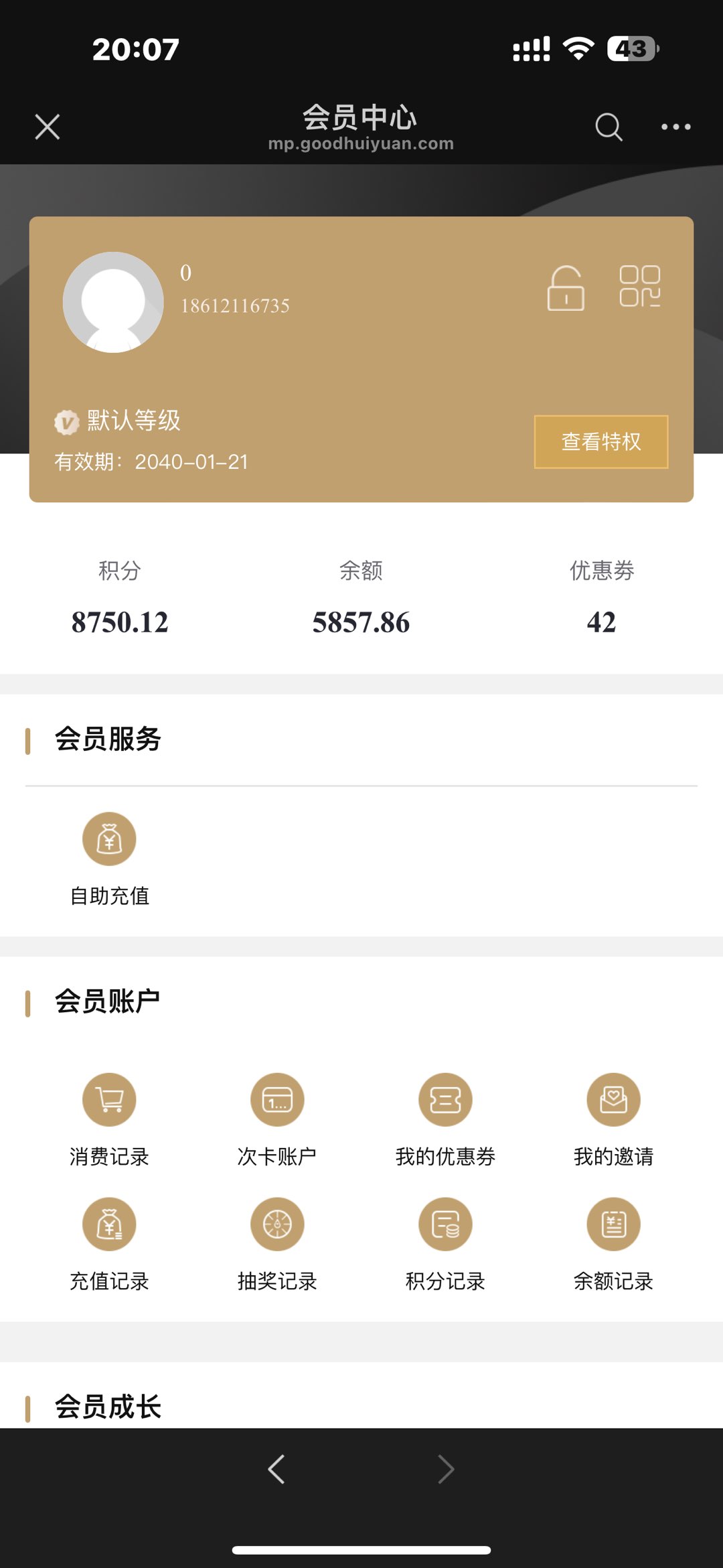This screenshot has height=1568, width=723.
Task: Open the 余额 balance 5857.86
Action: tap(361, 622)
